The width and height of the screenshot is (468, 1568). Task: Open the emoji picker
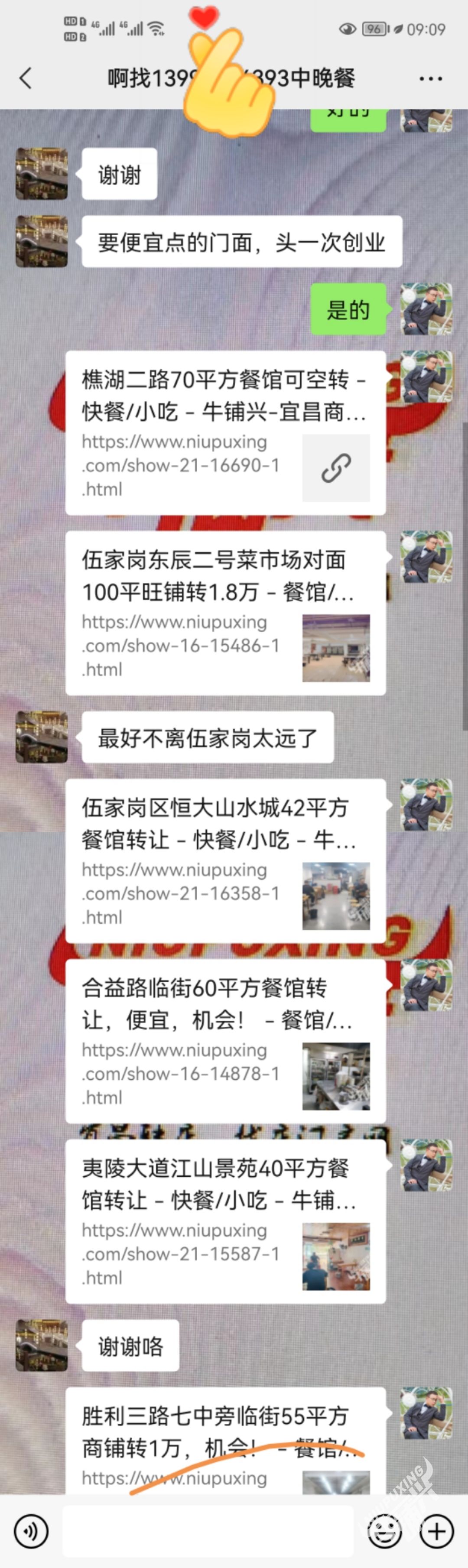[385, 1530]
